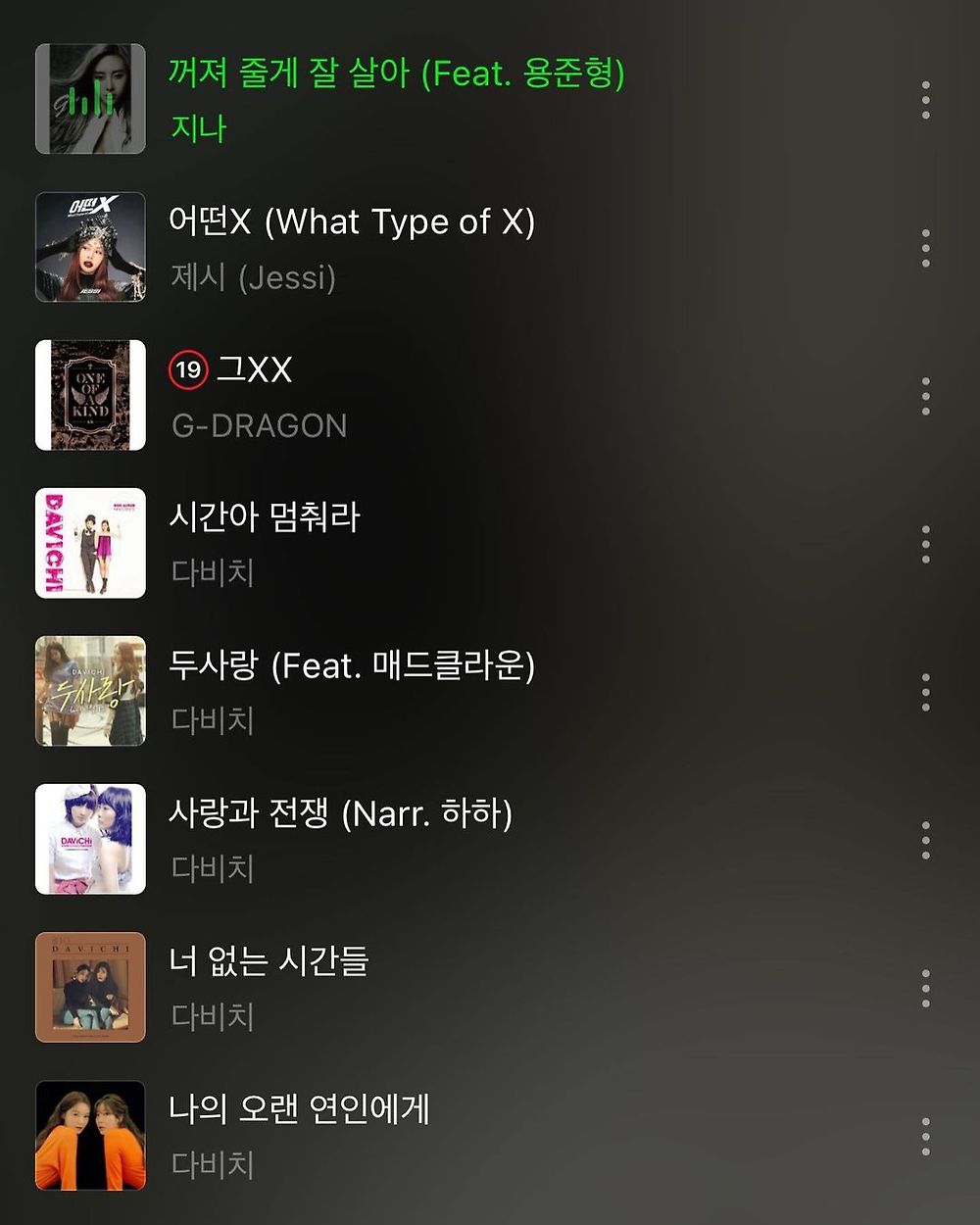Viewport: 980px width, 1225px height.
Task: Open more options for 꺼져 줄게 잘 살아
Action: 925,100
